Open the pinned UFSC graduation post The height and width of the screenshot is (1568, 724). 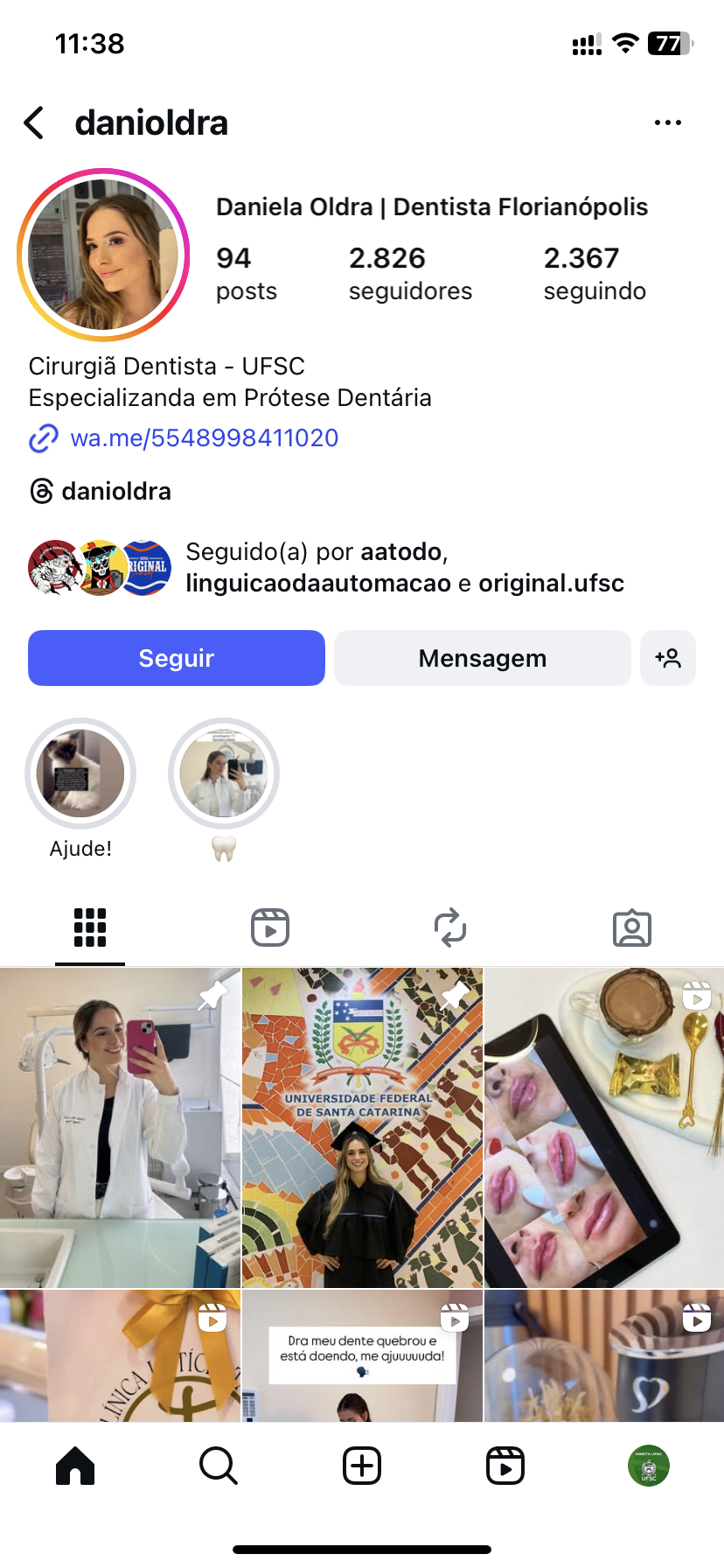click(x=362, y=1127)
